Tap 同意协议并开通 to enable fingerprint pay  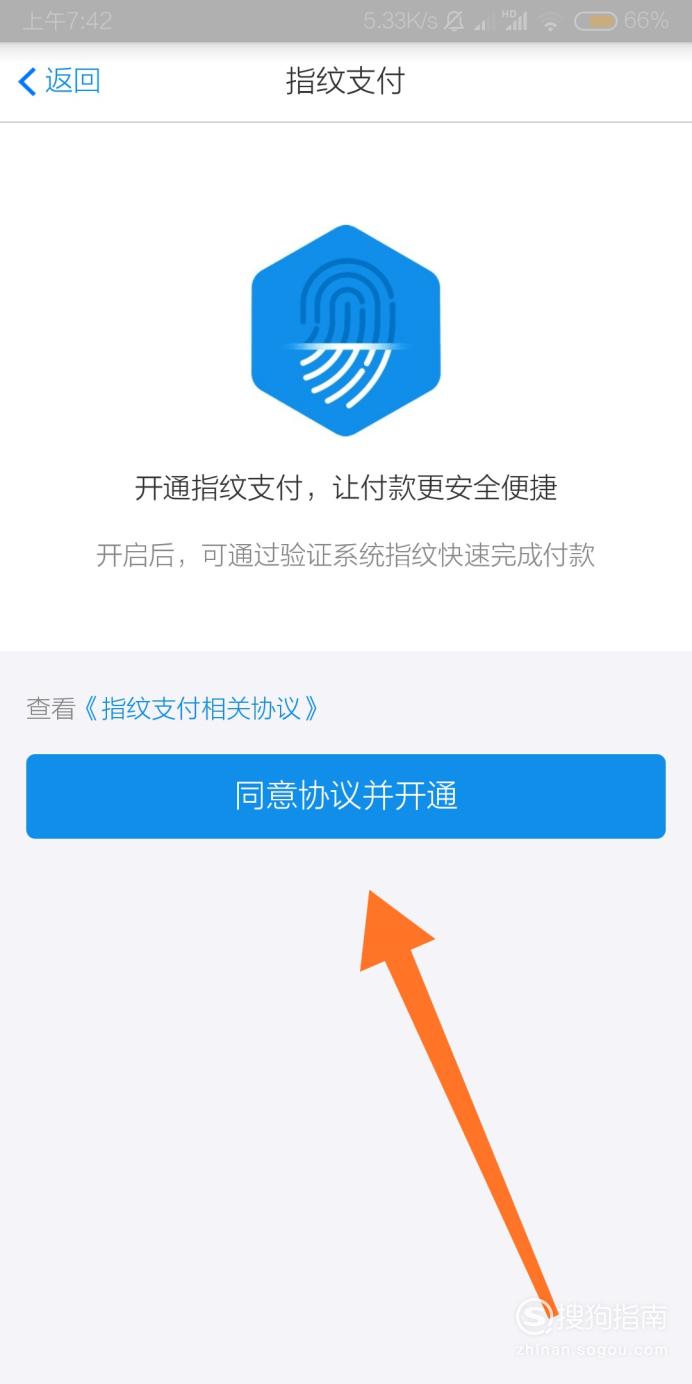pos(346,796)
